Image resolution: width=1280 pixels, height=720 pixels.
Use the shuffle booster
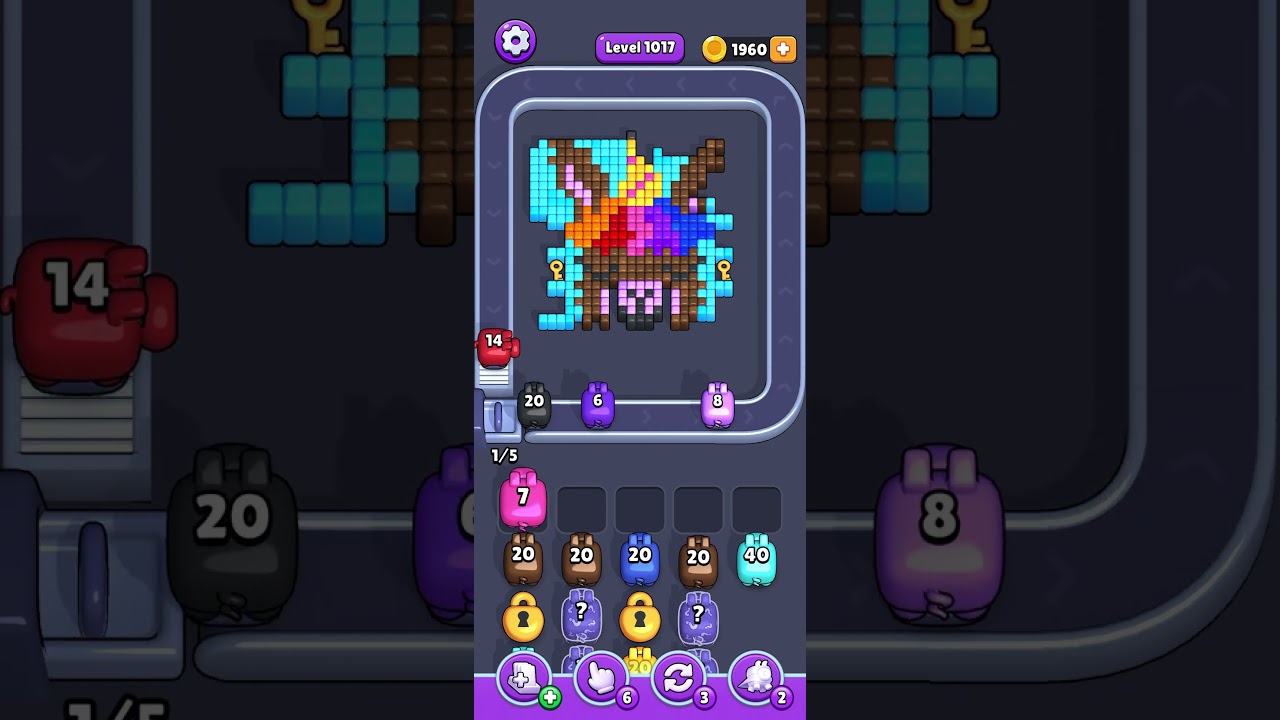(678, 679)
